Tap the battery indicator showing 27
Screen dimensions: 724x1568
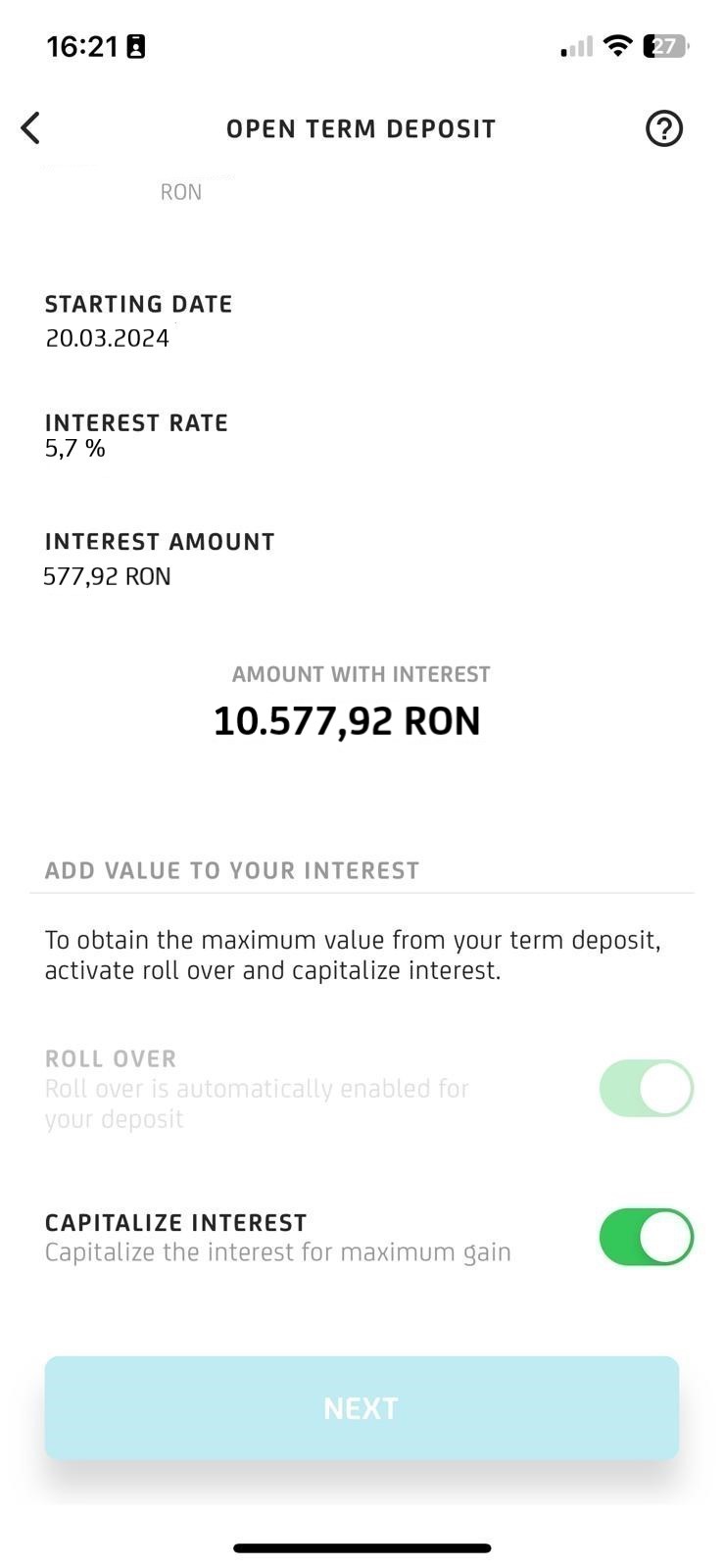click(x=665, y=46)
